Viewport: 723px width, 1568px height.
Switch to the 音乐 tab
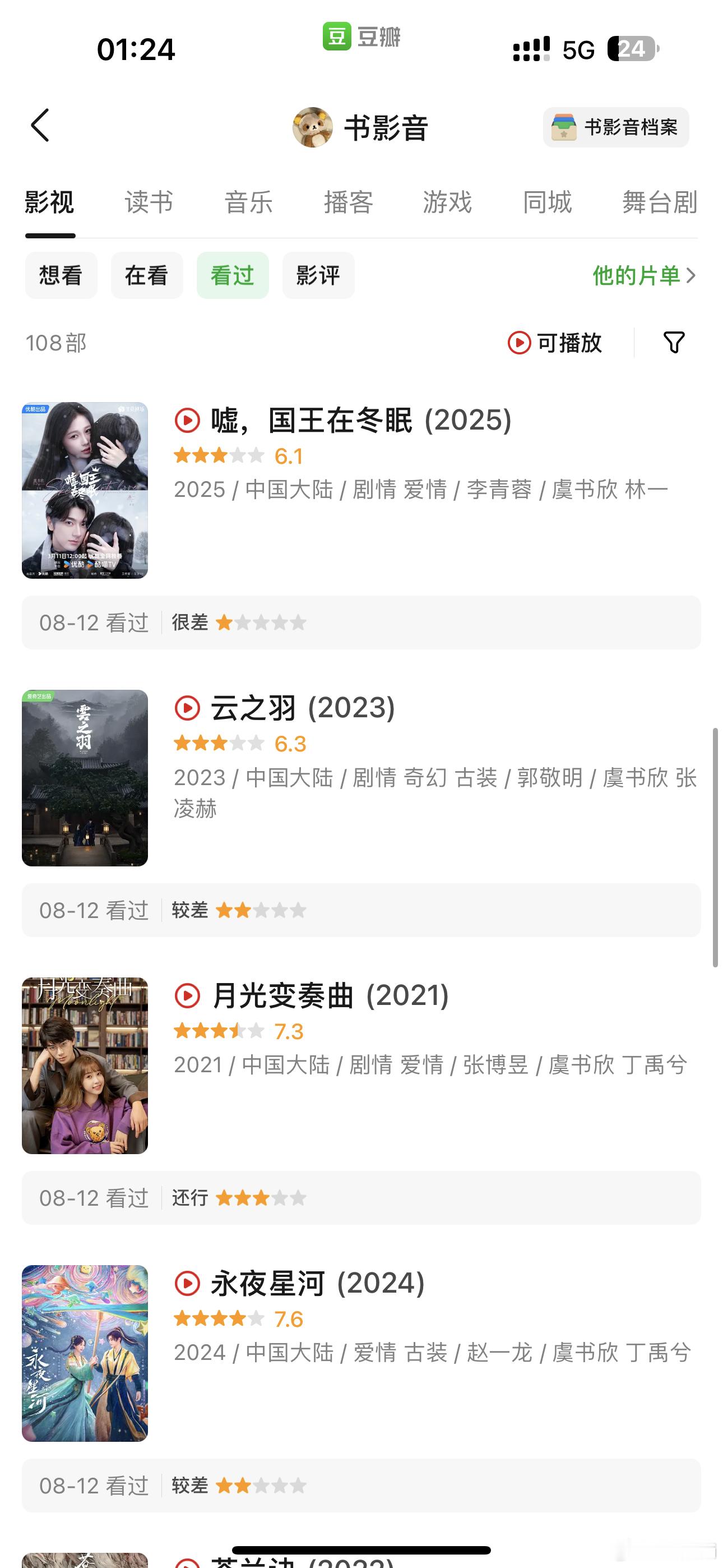[248, 202]
